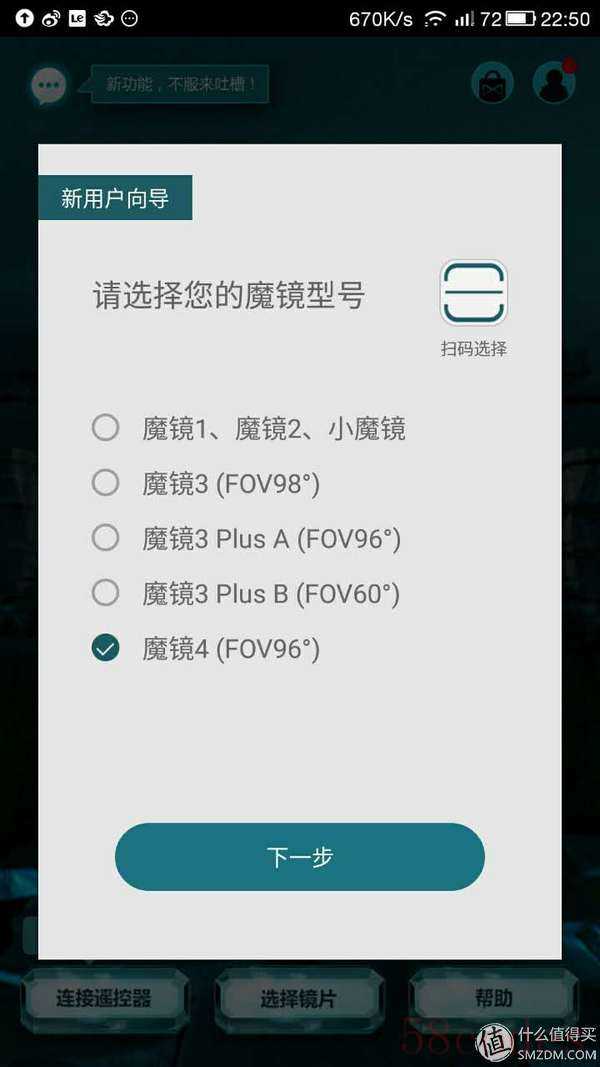The height and width of the screenshot is (1067, 600).
Task: Pick 魔镜3 Plus B (FOV60°)
Action: [106, 594]
